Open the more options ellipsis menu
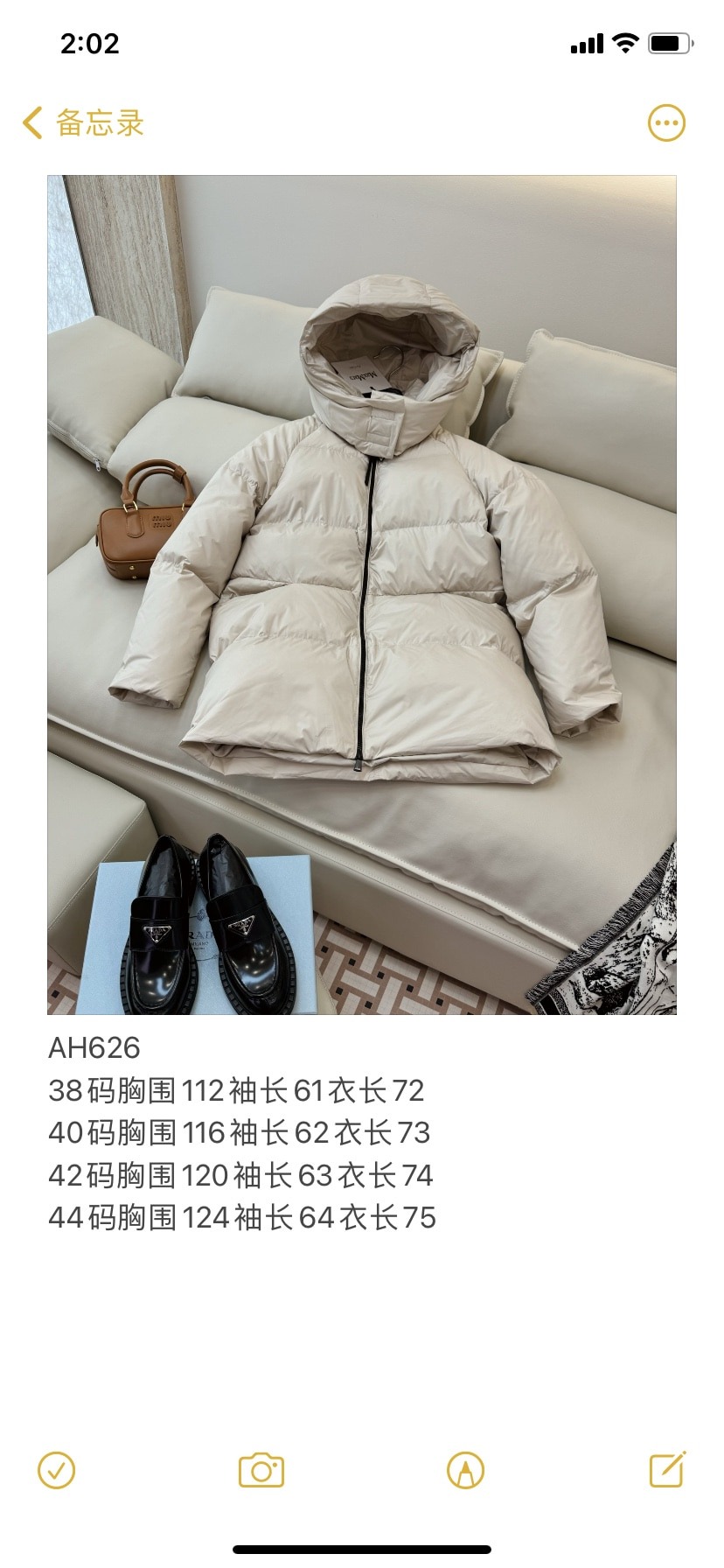 (x=666, y=123)
